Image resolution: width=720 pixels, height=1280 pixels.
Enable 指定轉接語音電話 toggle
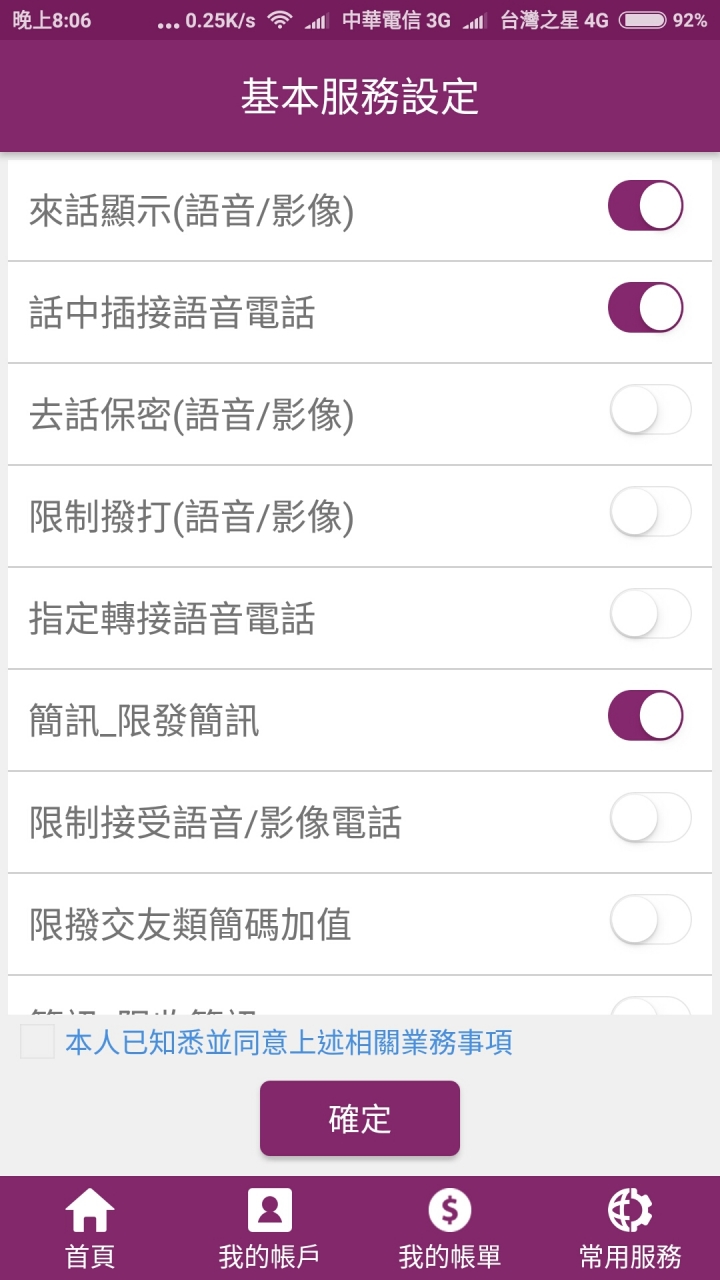point(651,614)
